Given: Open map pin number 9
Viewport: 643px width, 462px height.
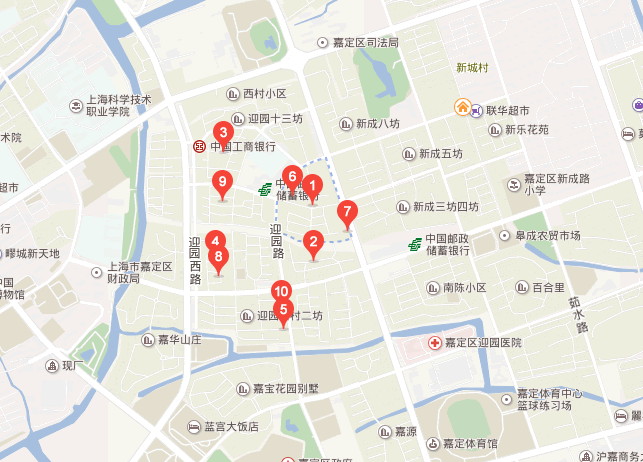Looking at the screenshot, I should (223, 182).
